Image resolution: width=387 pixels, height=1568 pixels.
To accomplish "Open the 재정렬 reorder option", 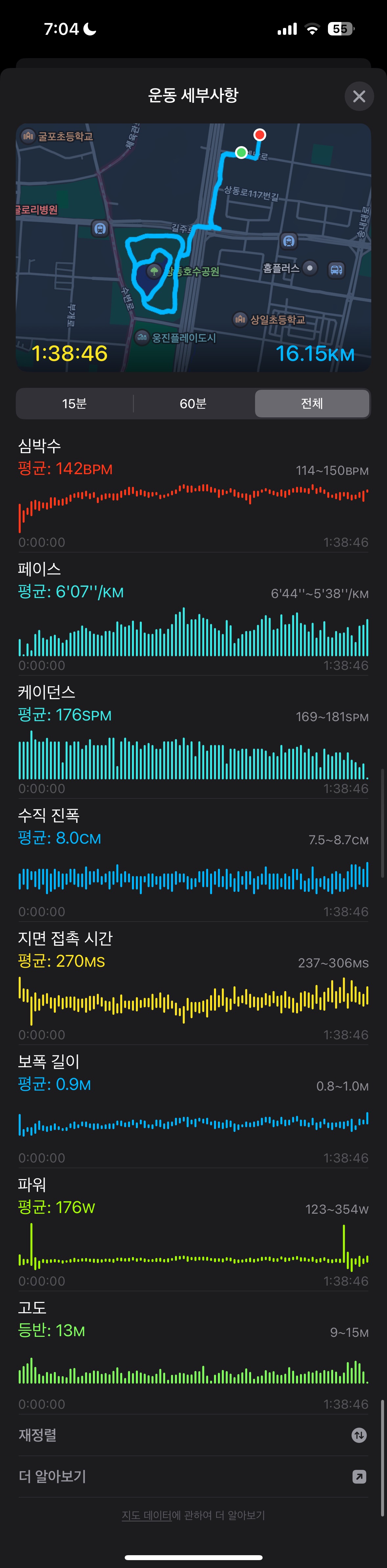I will (193, 1435).
